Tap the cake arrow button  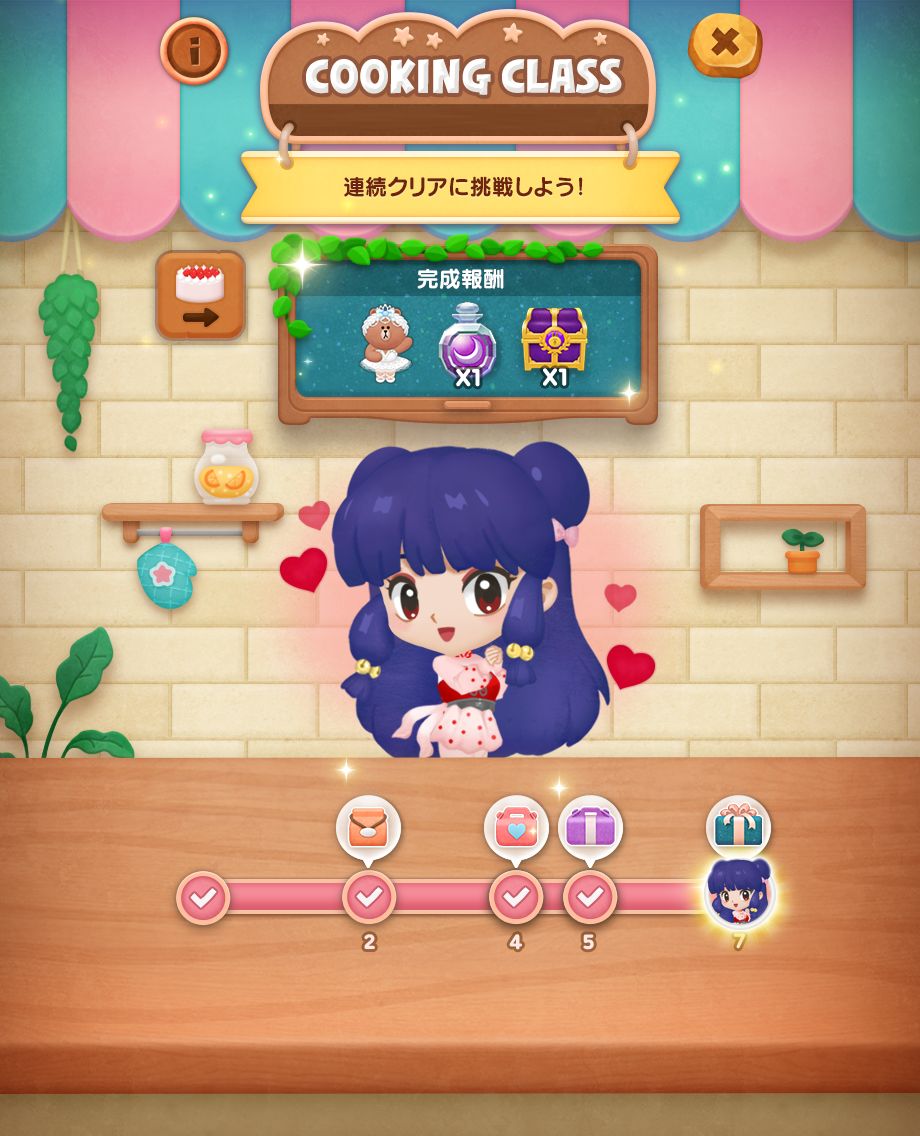coord(200,295)
